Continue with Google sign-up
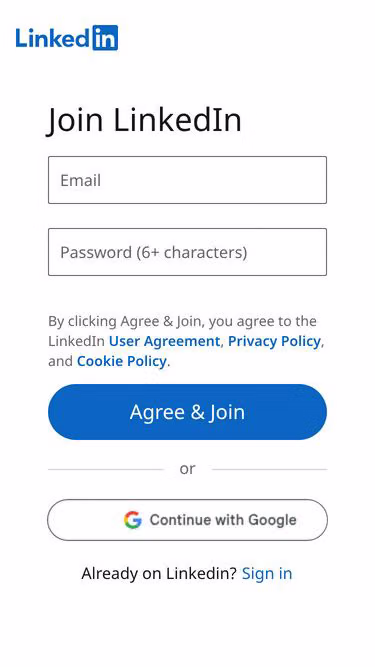 [187, 520]
